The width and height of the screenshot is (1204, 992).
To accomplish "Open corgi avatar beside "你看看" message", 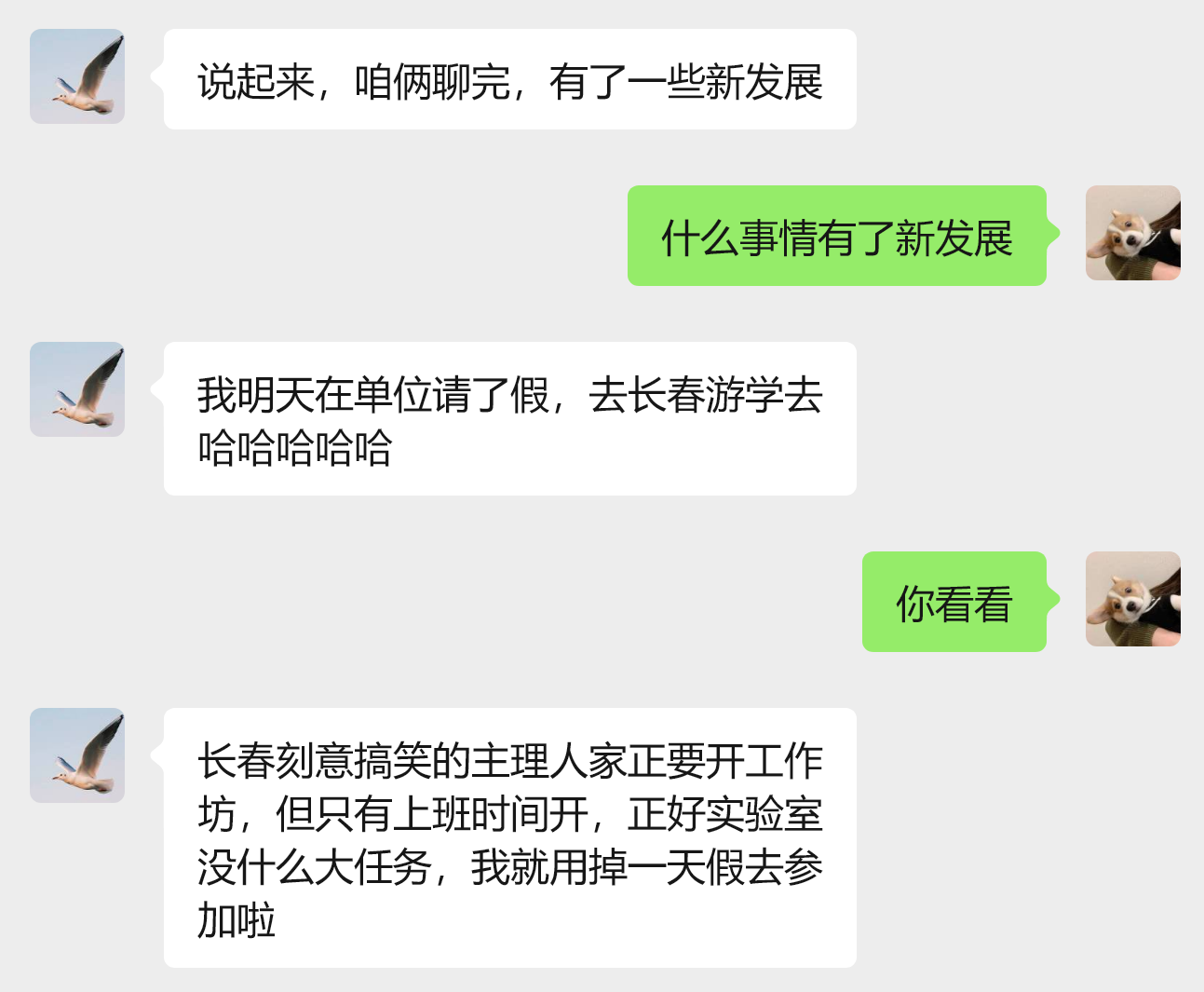I will [x=1132, y=599].
